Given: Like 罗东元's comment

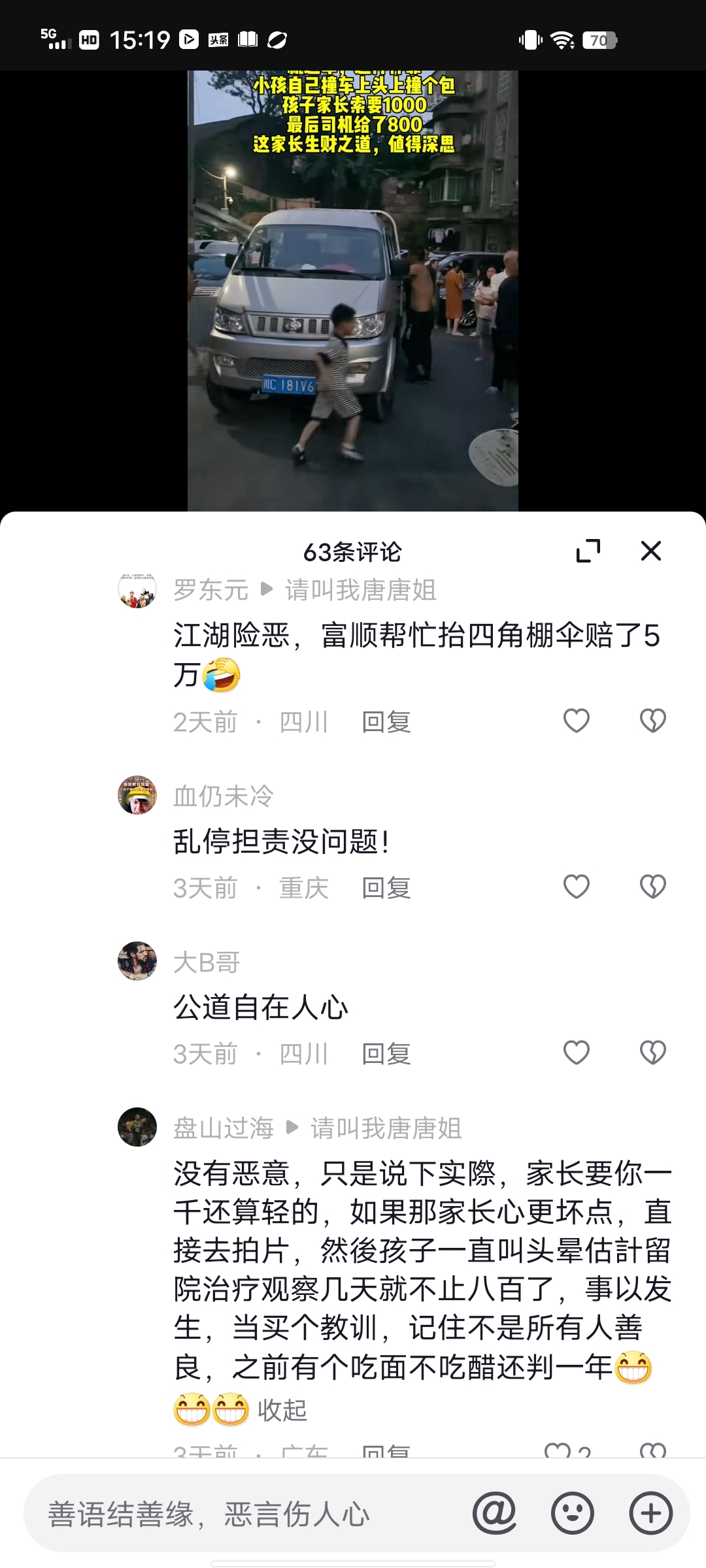Looking at the screenshot, I should point(576,721).
